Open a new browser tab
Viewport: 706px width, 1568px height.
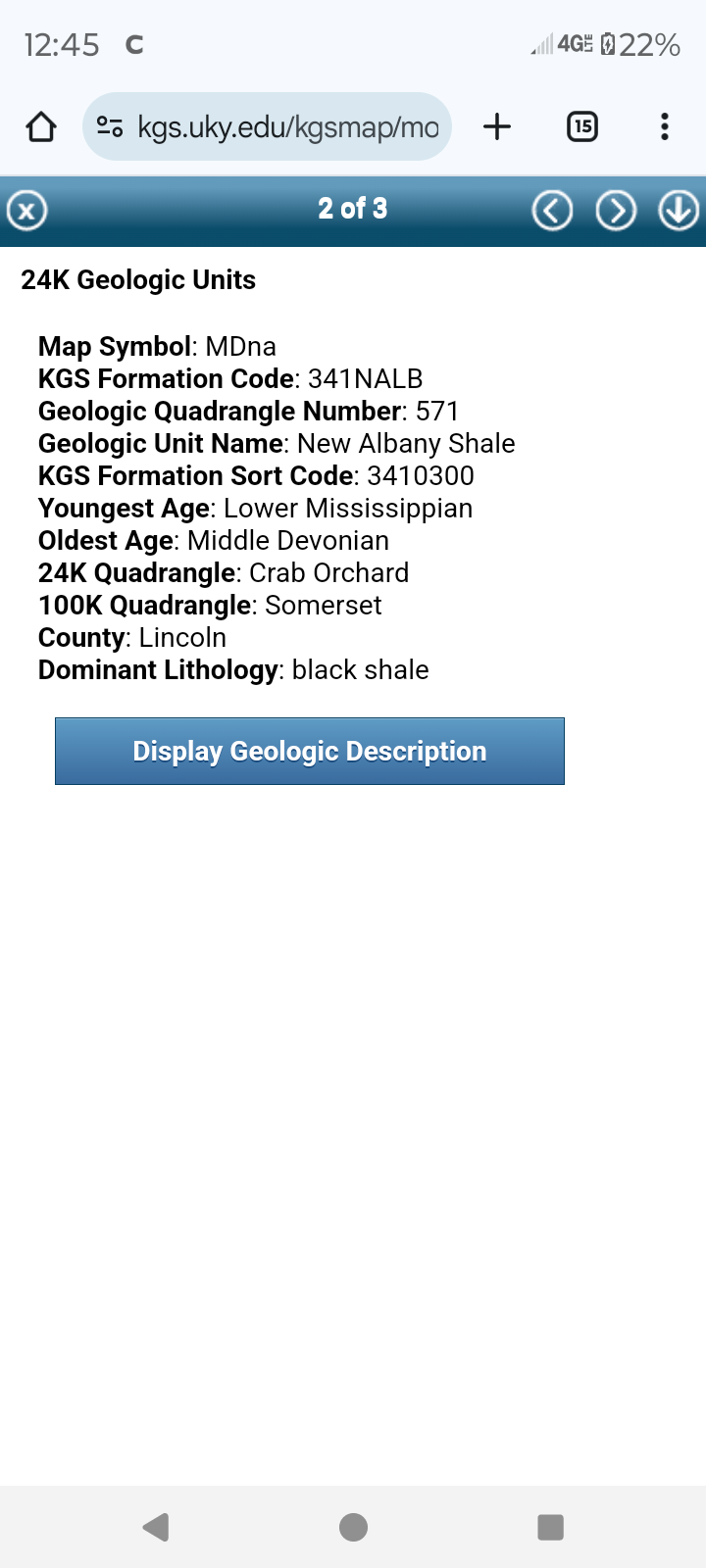click(x=497, y=126)
